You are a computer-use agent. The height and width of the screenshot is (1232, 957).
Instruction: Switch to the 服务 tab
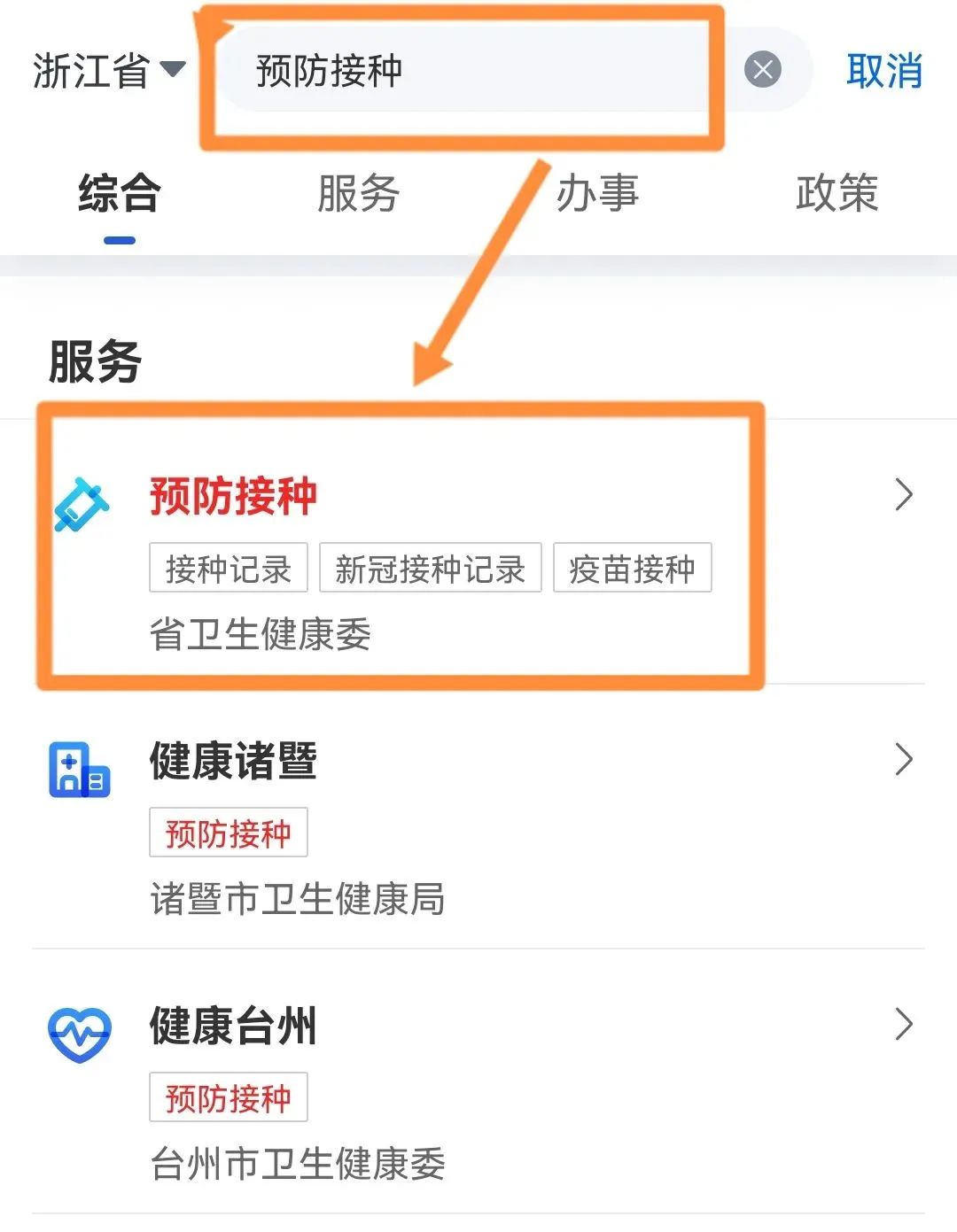pos(358,193)
